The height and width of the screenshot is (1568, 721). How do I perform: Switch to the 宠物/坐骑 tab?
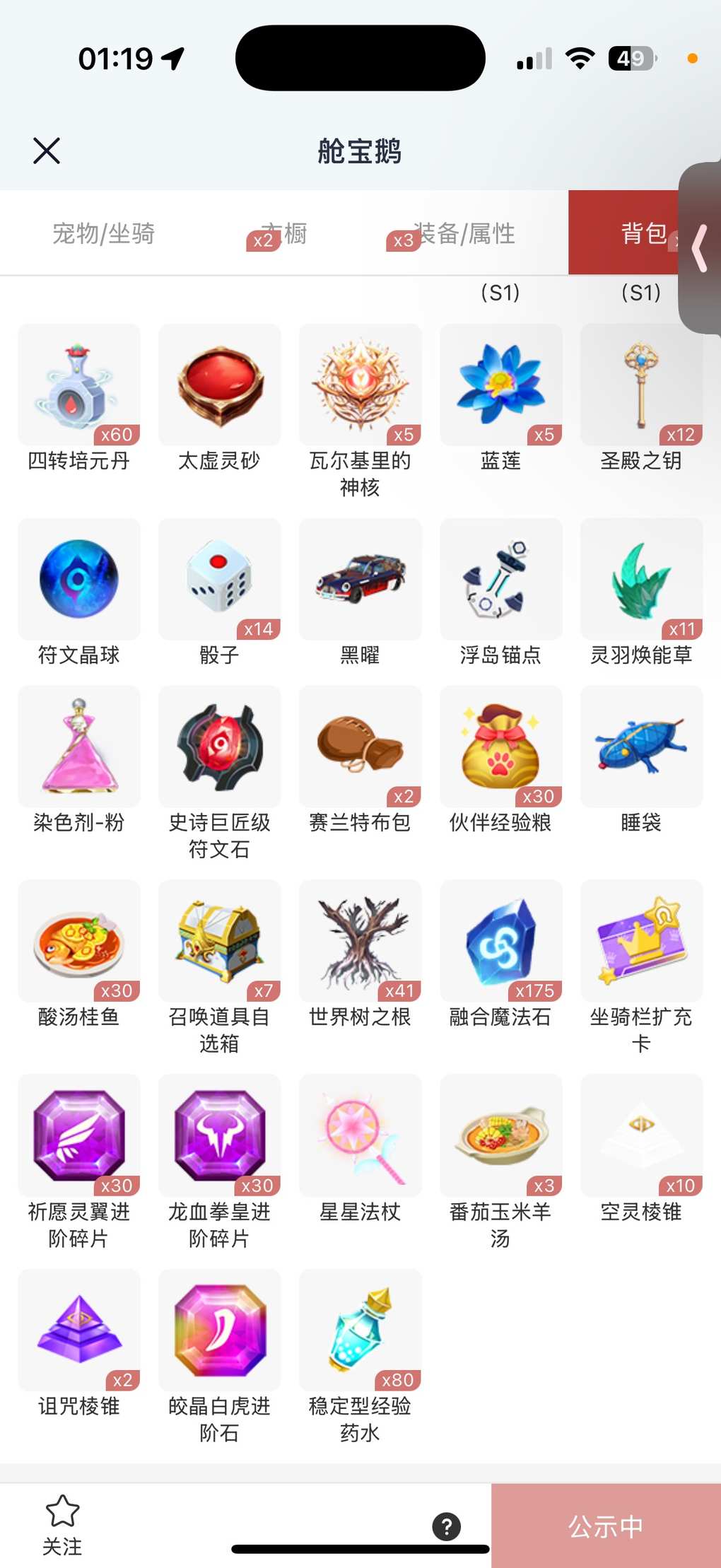point(103,233)
